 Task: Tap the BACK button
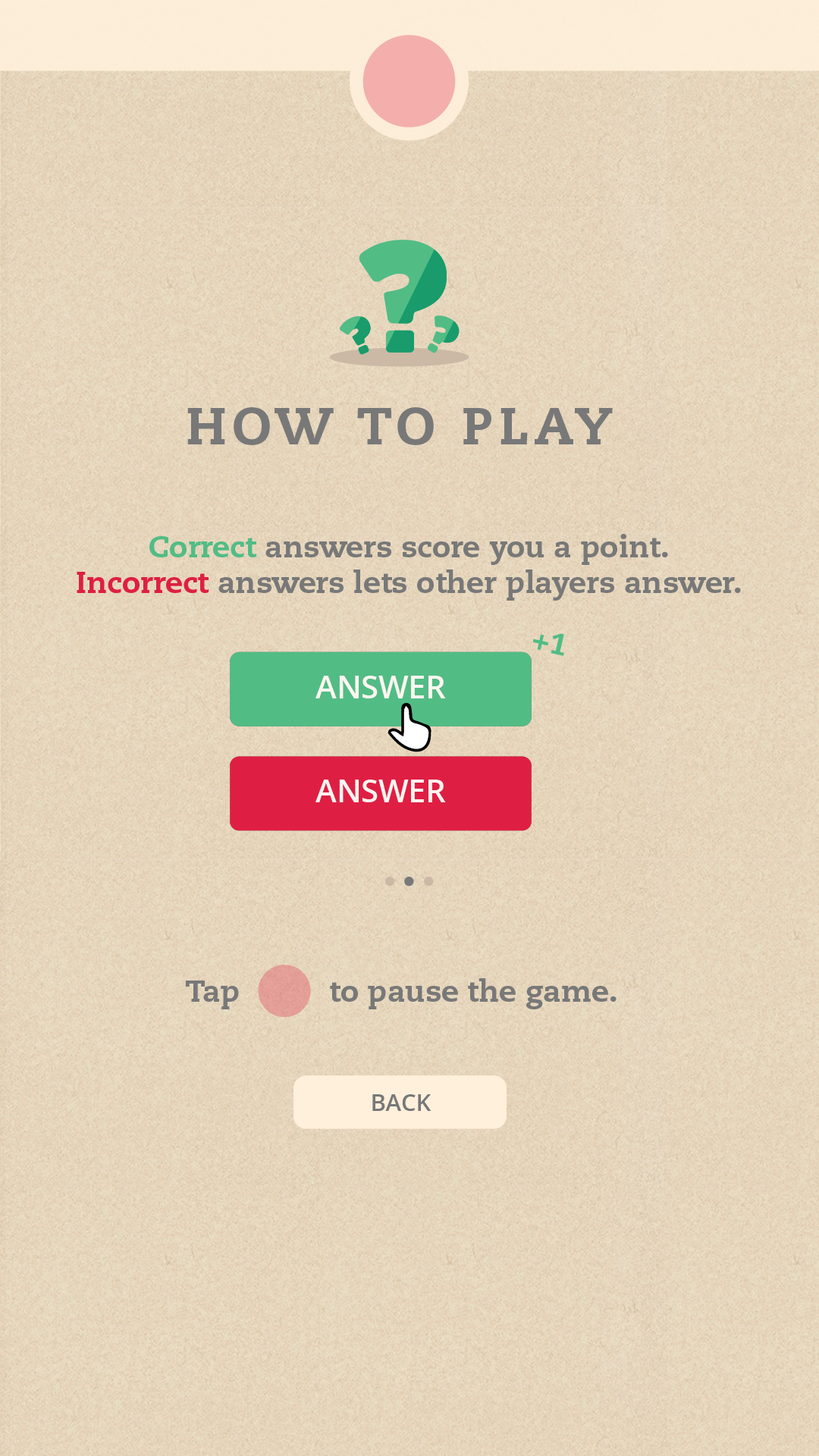pos(400,1102)
